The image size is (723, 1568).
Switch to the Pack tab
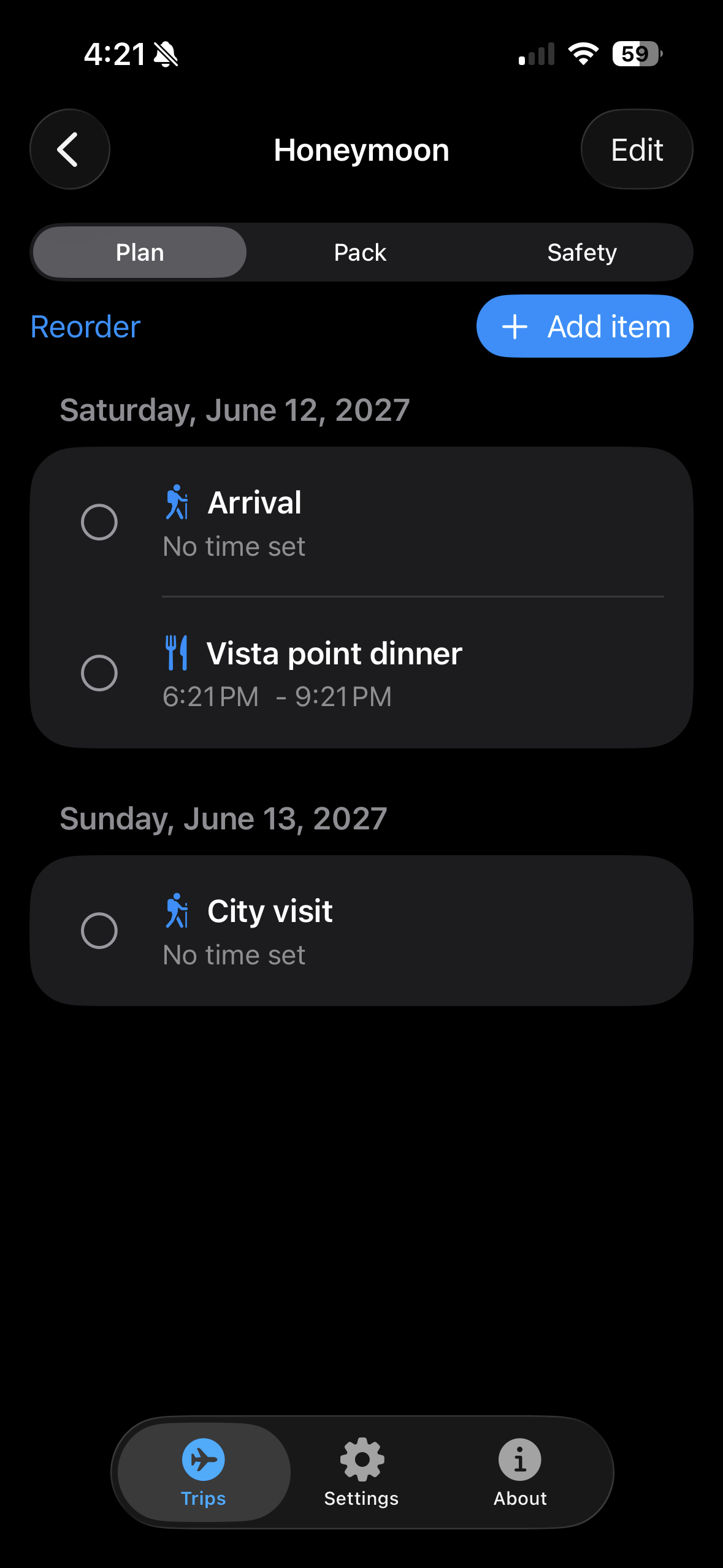[360, 252]
